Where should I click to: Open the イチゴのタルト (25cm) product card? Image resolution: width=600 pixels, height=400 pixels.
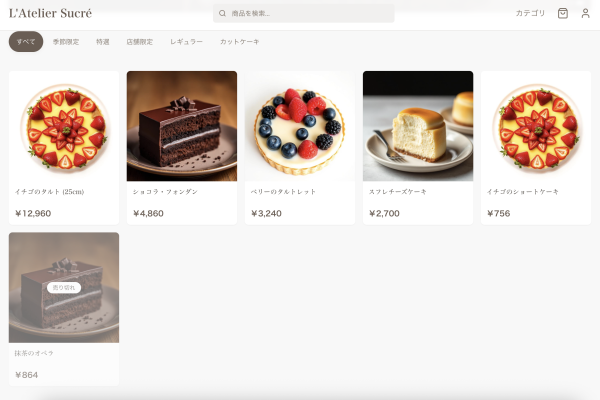64,147
